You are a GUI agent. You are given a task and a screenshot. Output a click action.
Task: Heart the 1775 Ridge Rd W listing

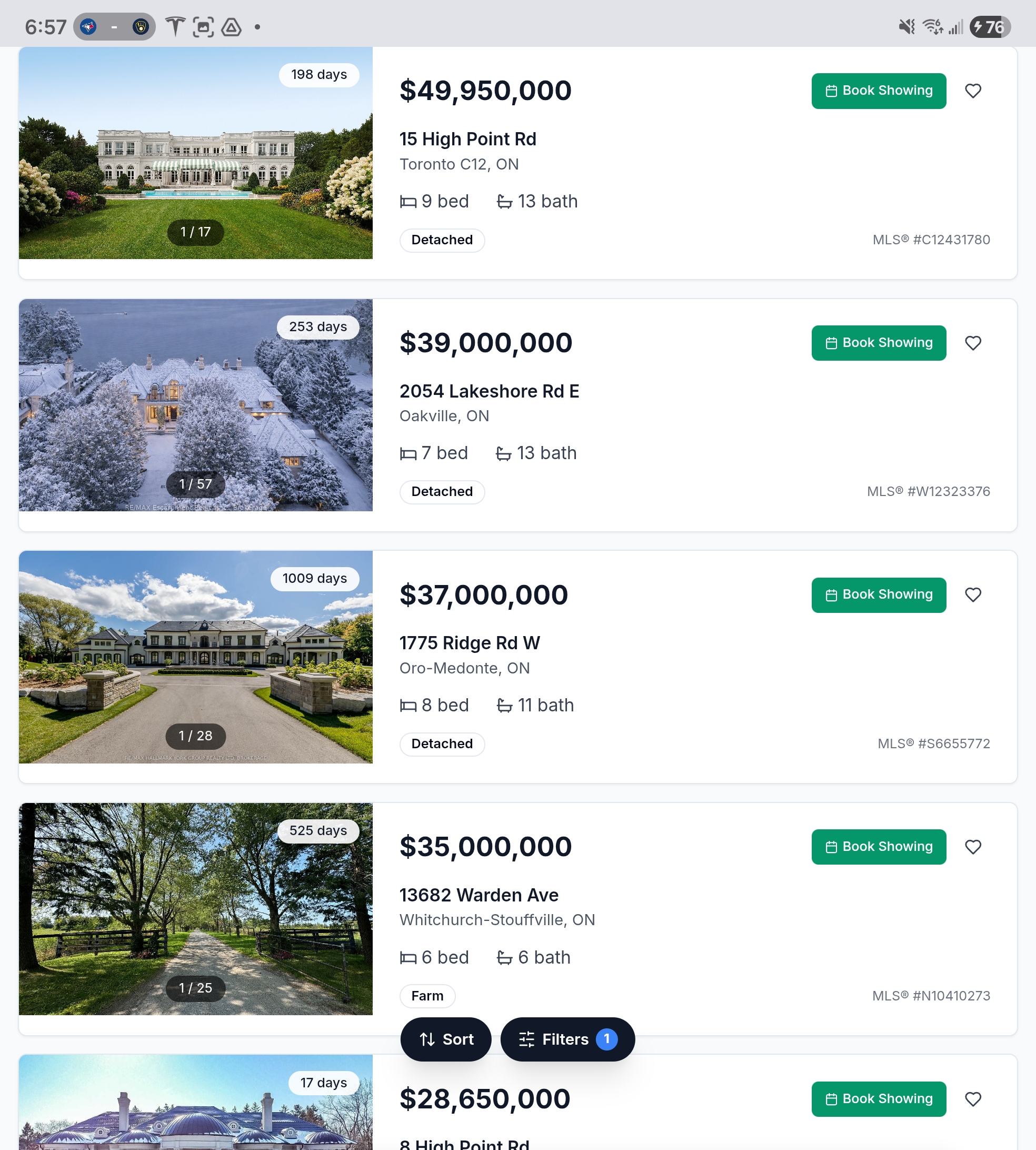click(973, 594)
